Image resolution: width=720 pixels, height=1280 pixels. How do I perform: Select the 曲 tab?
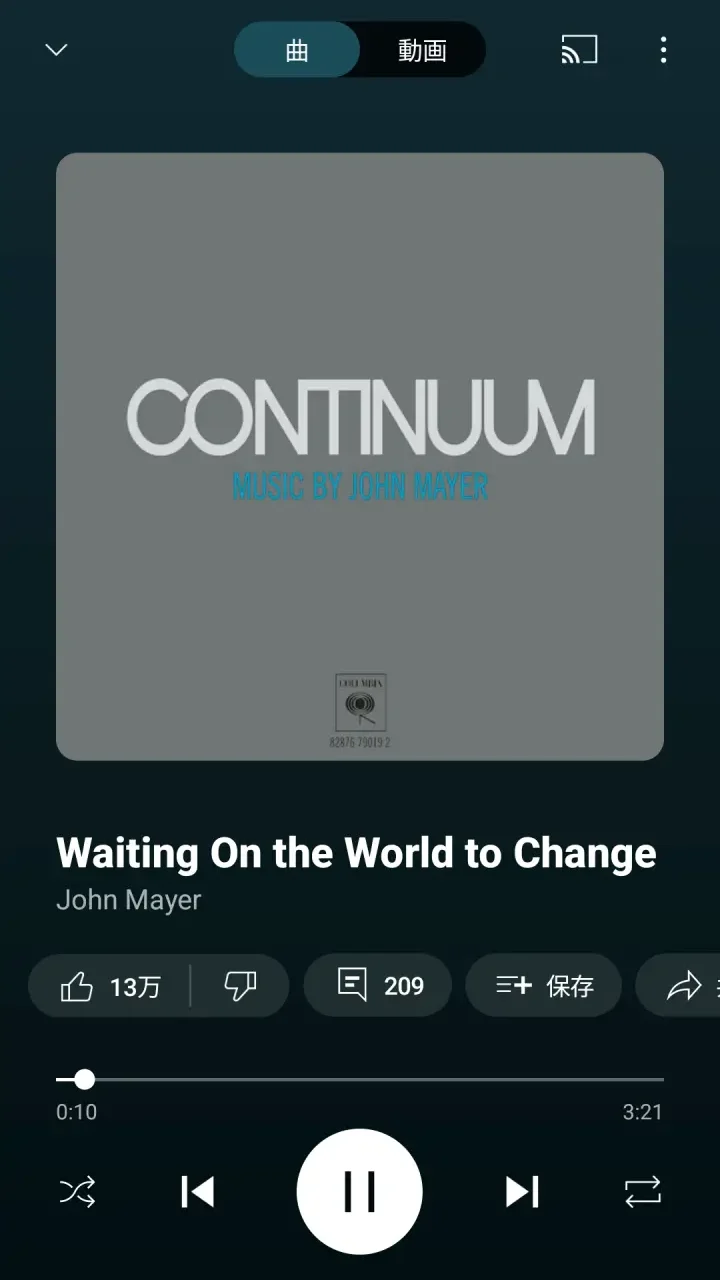(297, 50)
